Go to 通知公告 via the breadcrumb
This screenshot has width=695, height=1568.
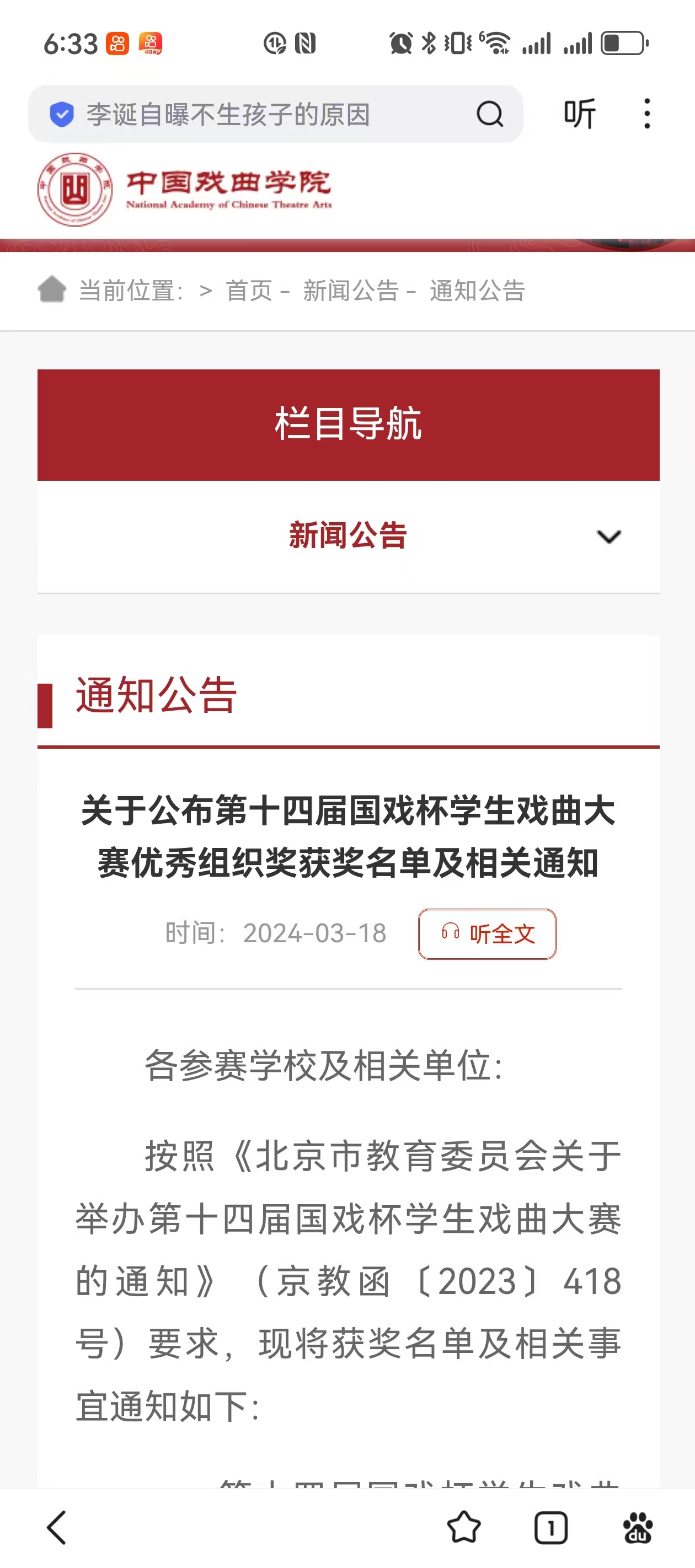(x=477, y=292)
